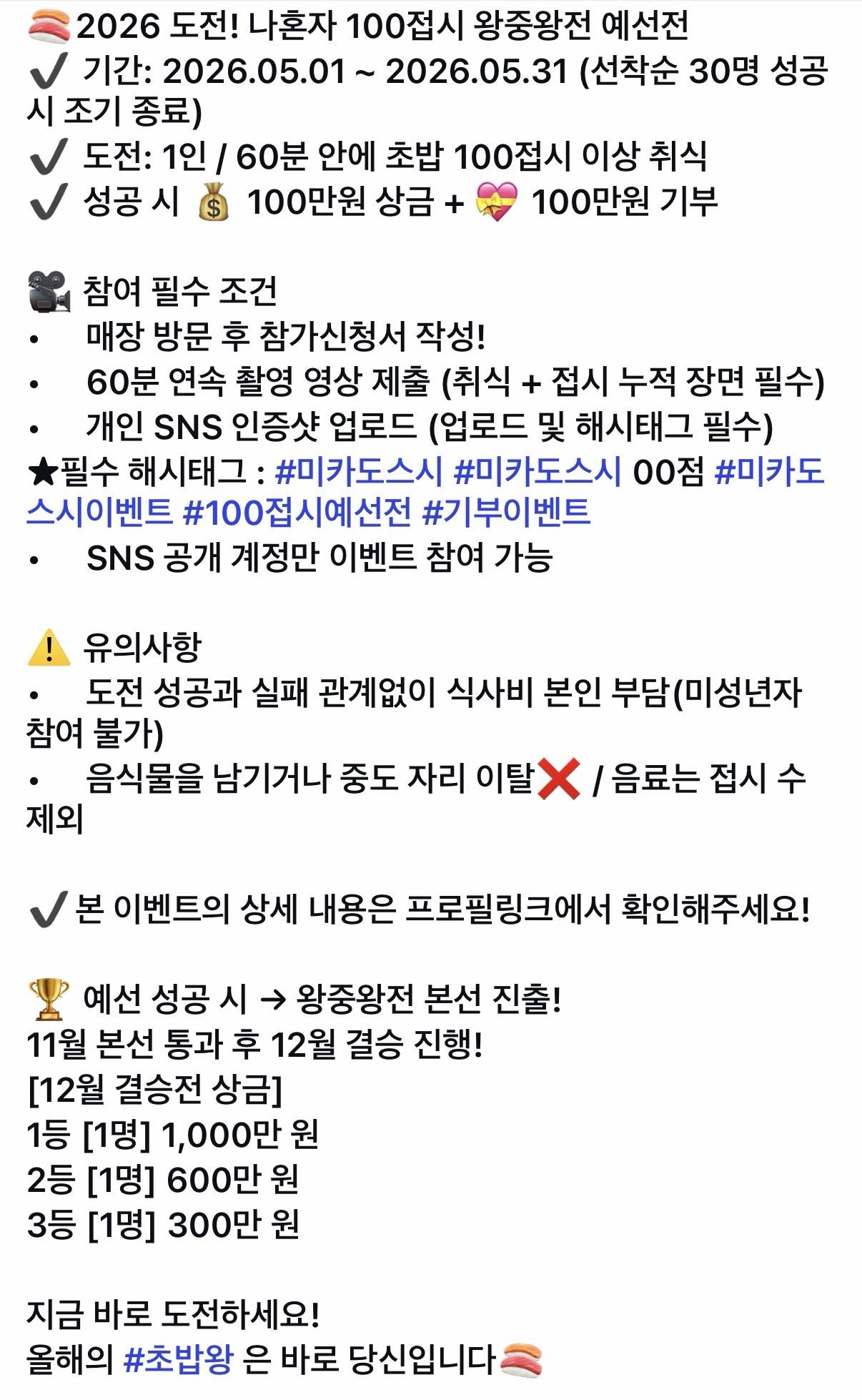The width and height of the screenshot is (862, 1400).
Task: Open the #100접시예선전 hashtag link
Action: click(x=297, y=512)
